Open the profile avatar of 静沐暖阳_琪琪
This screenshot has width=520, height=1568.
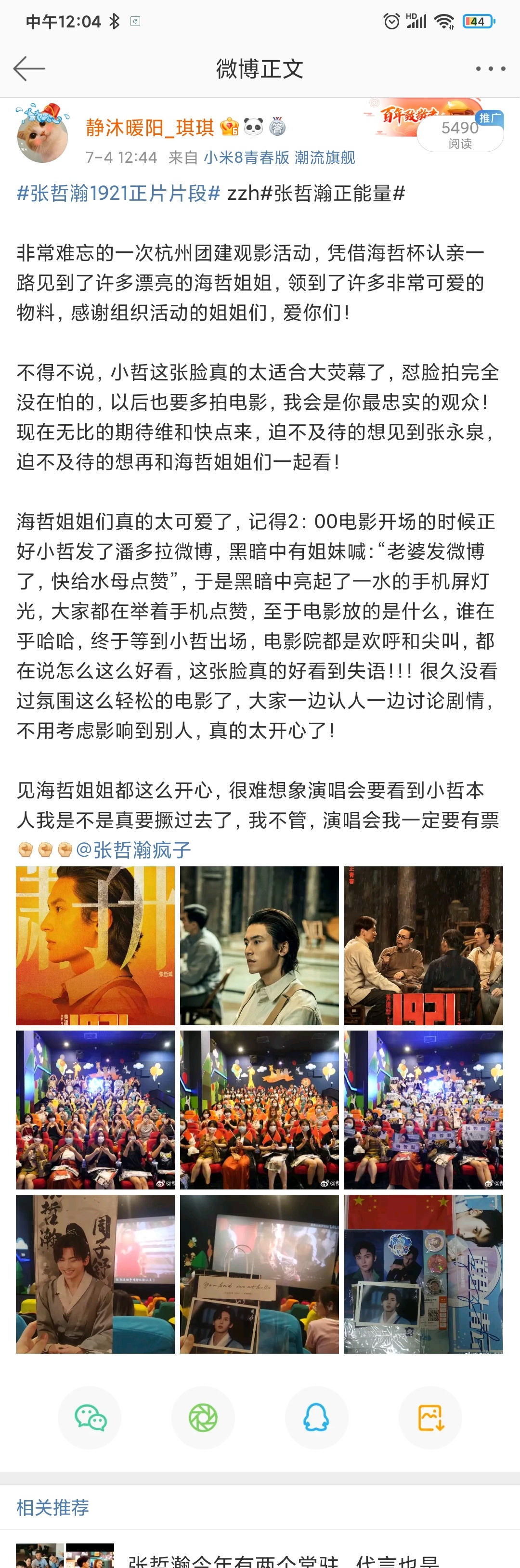43,134
